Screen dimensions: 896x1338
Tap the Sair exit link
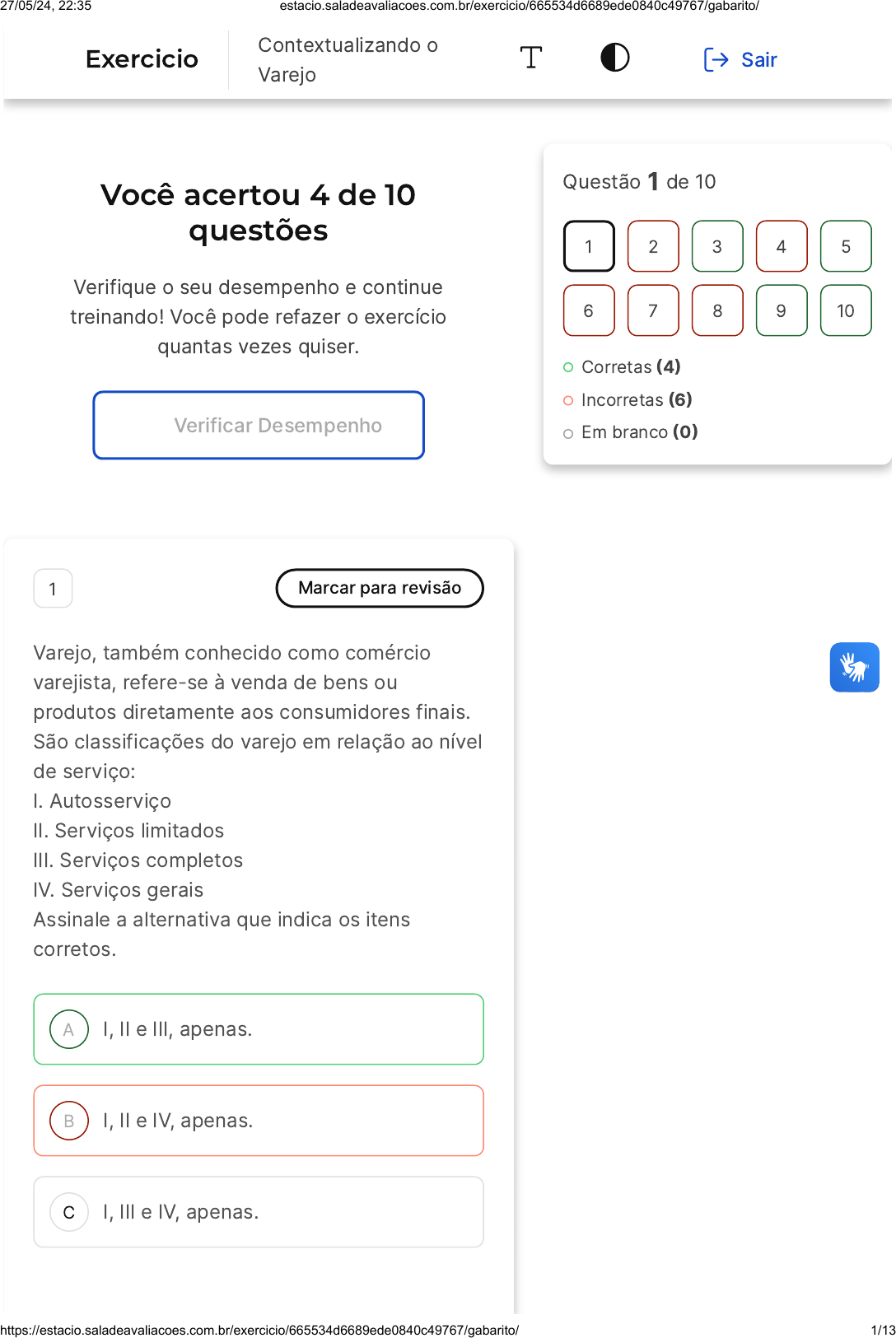point(740,59)
